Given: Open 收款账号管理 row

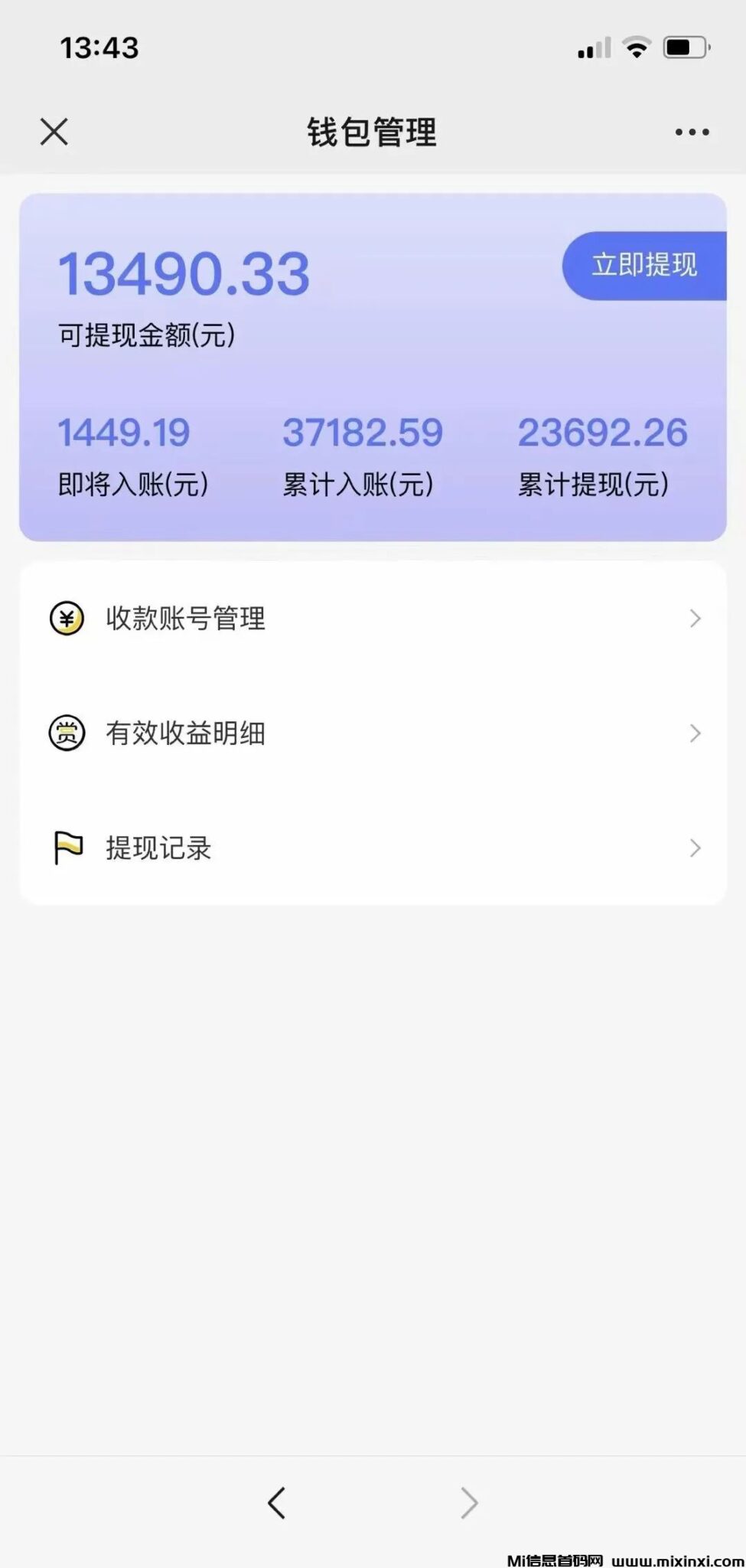Looking at the screenshot, I should point(373,619).
